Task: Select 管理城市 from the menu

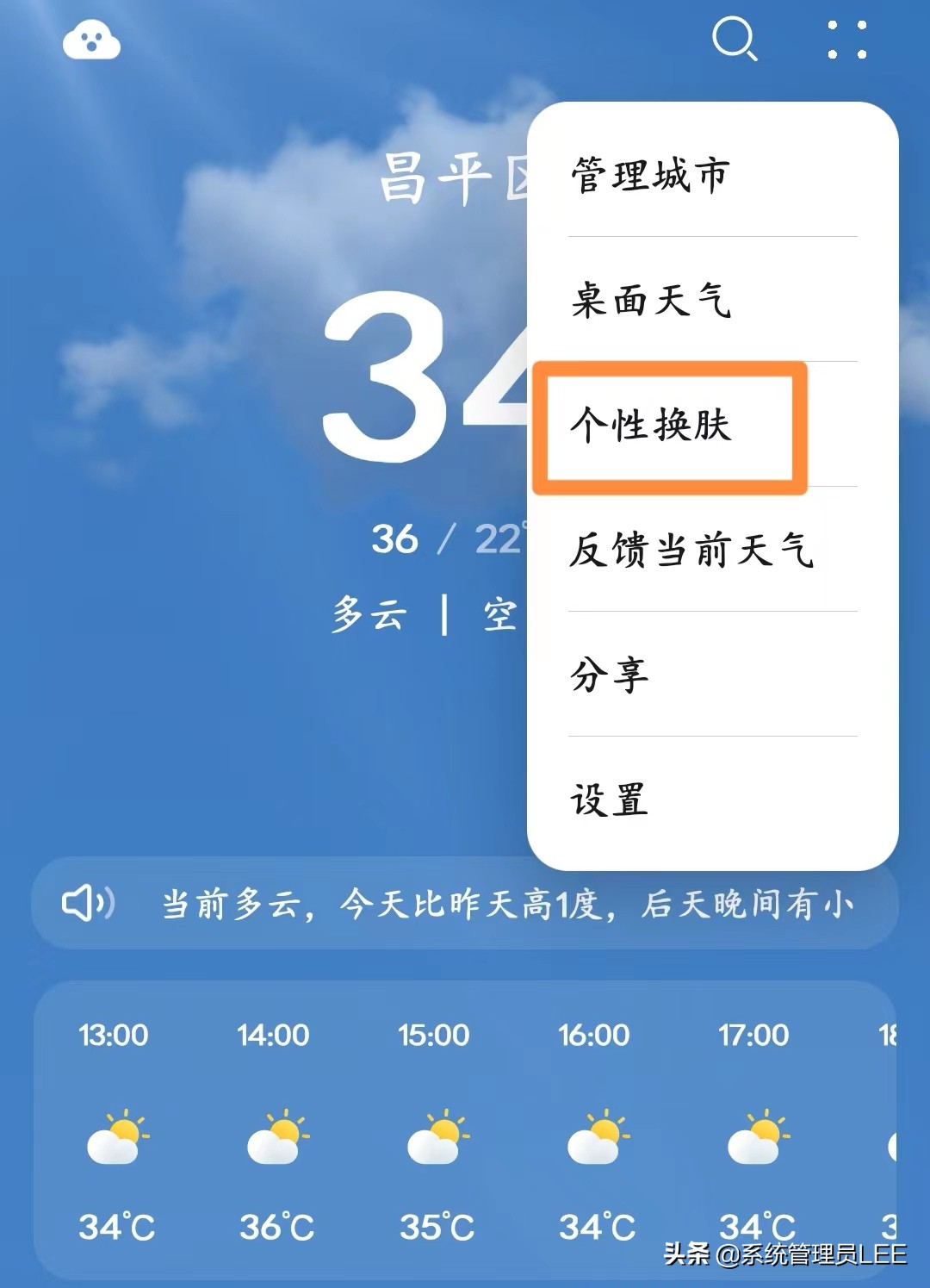Action: point(648,172)
